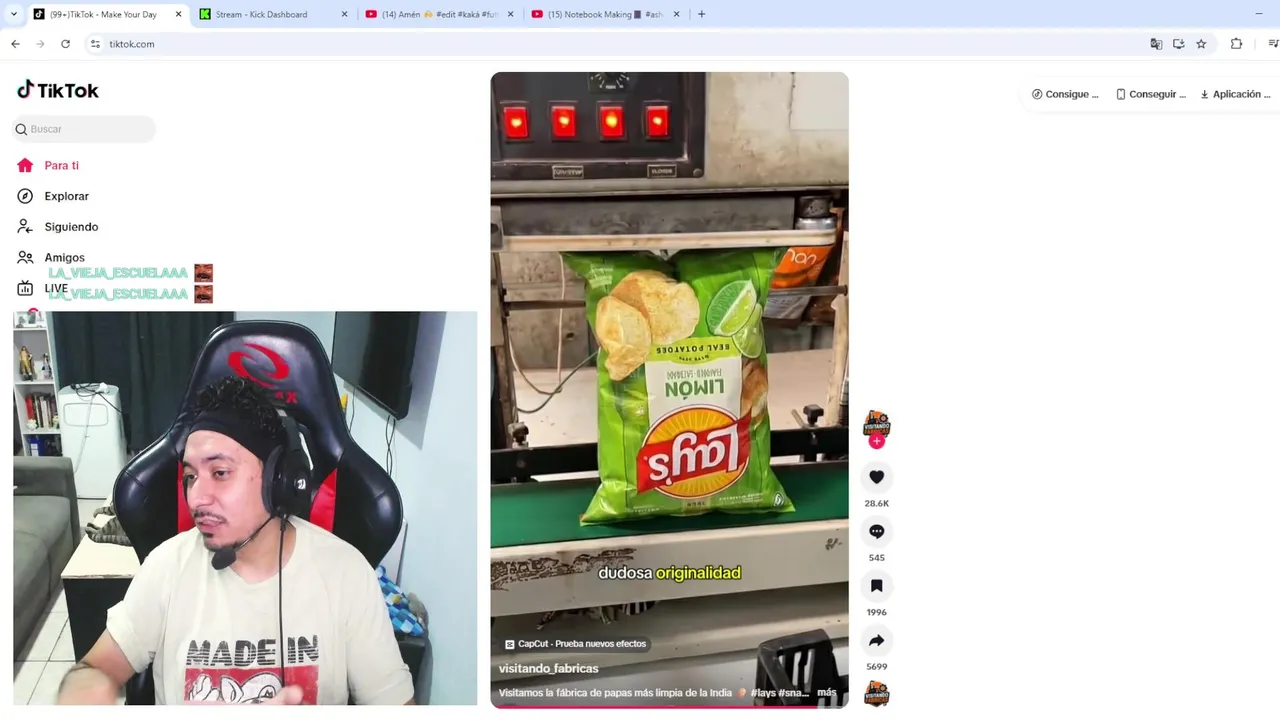Open comments on the video
This screenshot has height=720, width=1280.
pos(876,532)
